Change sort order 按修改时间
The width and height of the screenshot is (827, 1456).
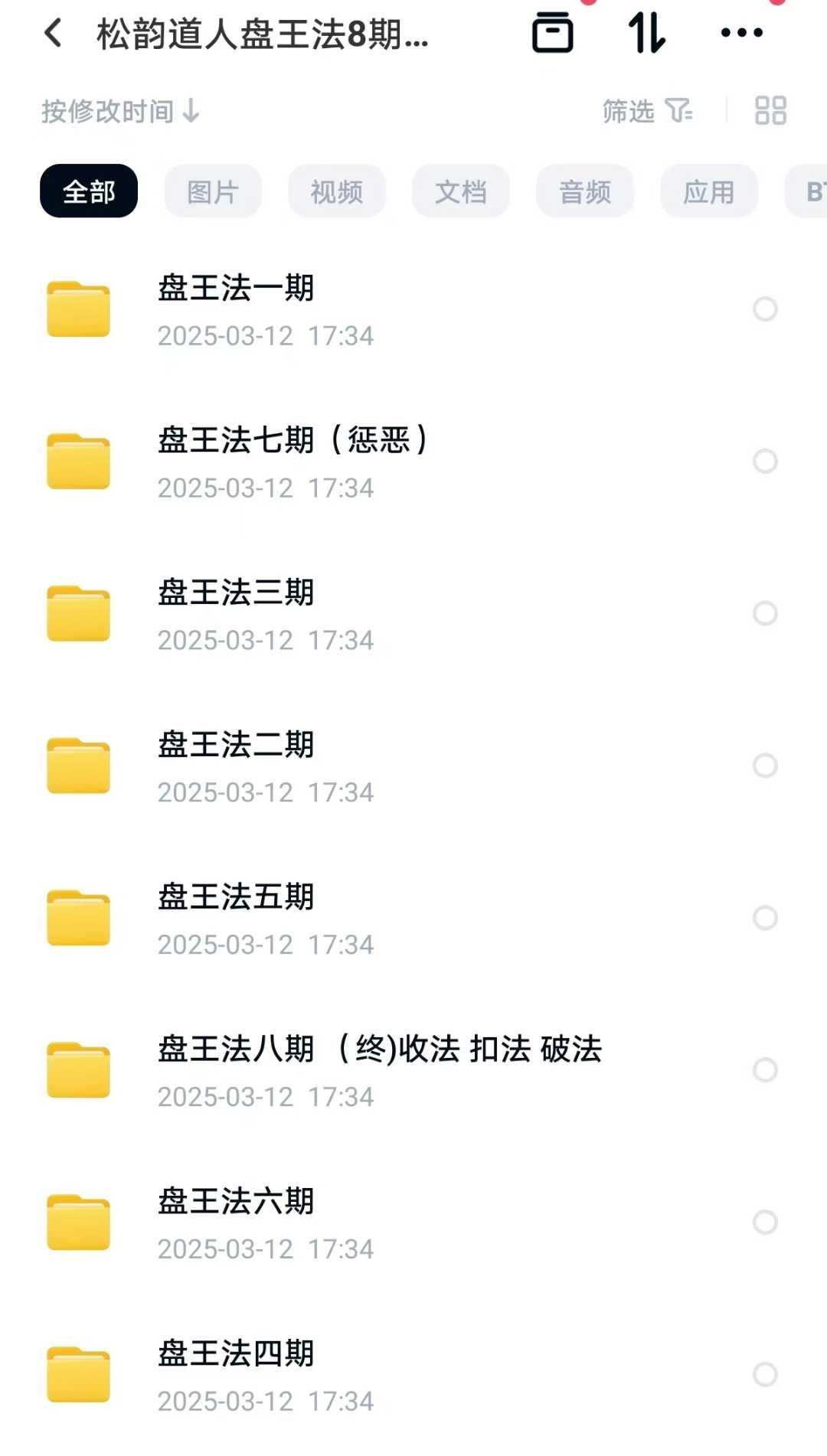[121, 111]
